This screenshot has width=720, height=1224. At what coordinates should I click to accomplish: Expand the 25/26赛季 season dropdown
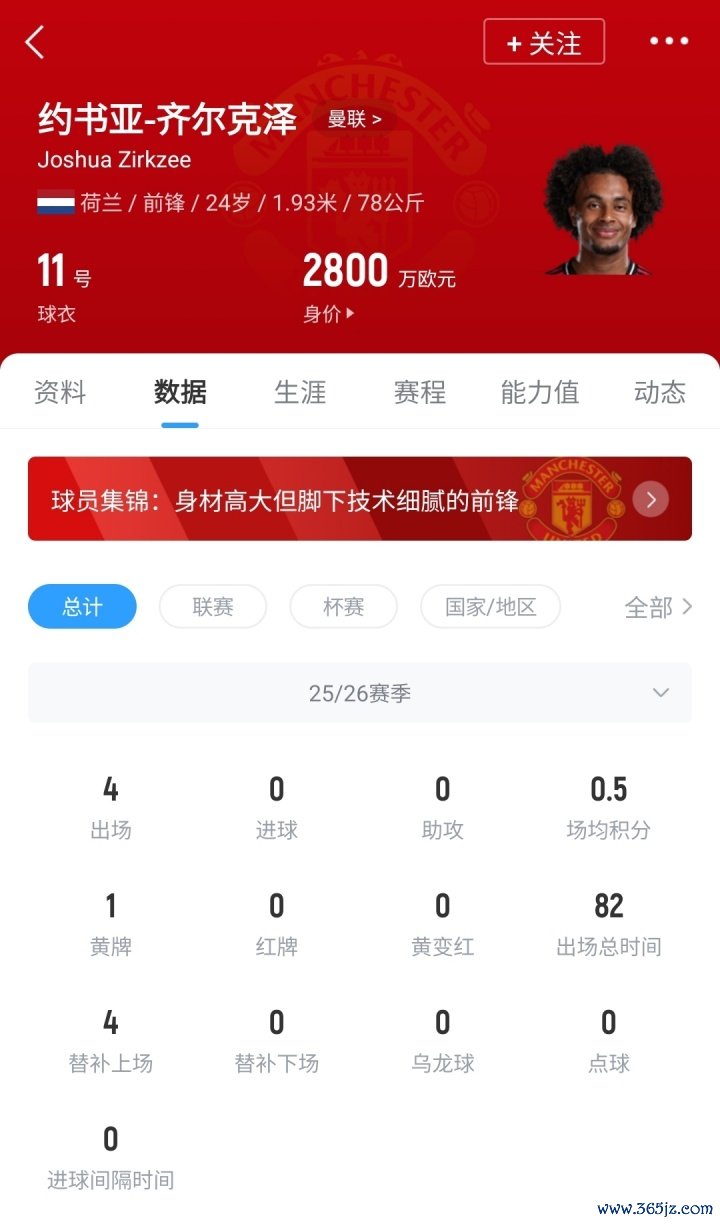click(360, 693)
